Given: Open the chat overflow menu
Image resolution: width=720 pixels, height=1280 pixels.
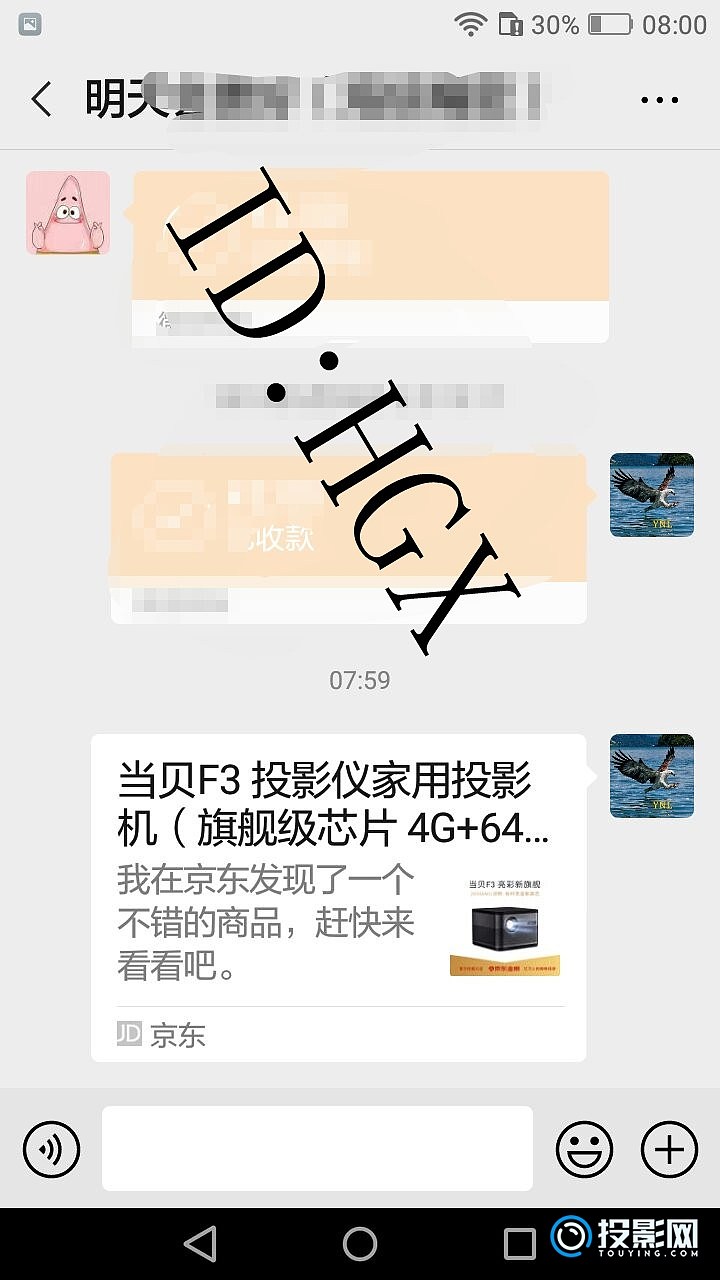Looking at the screenshot, I should 659,100.
